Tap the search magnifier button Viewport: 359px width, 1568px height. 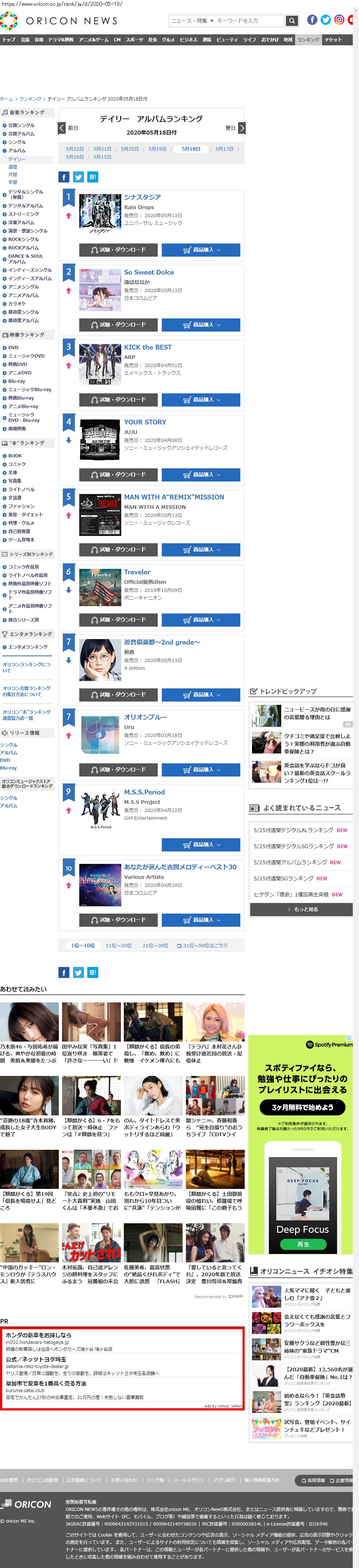tap(291, 21)
